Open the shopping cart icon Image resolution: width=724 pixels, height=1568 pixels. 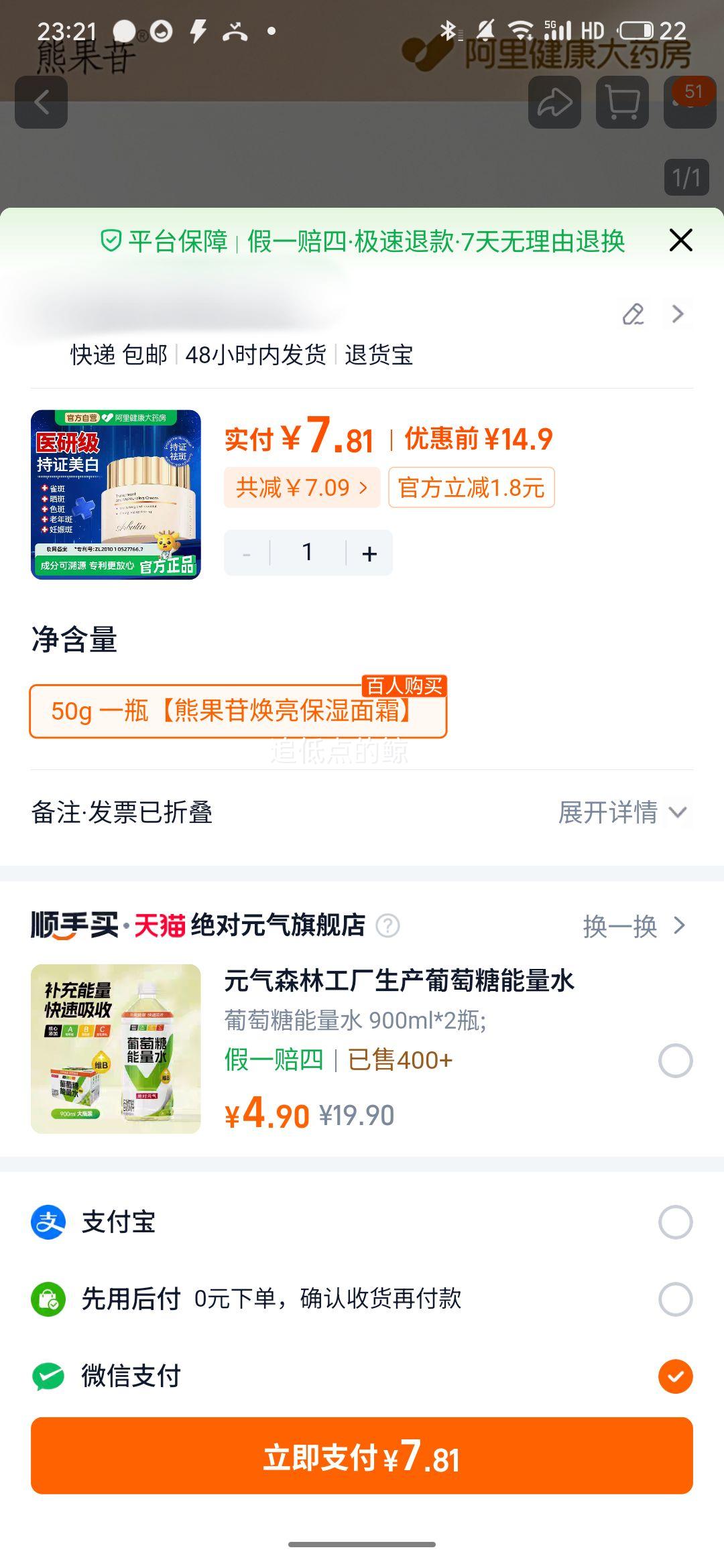click(x=621, y=102)
